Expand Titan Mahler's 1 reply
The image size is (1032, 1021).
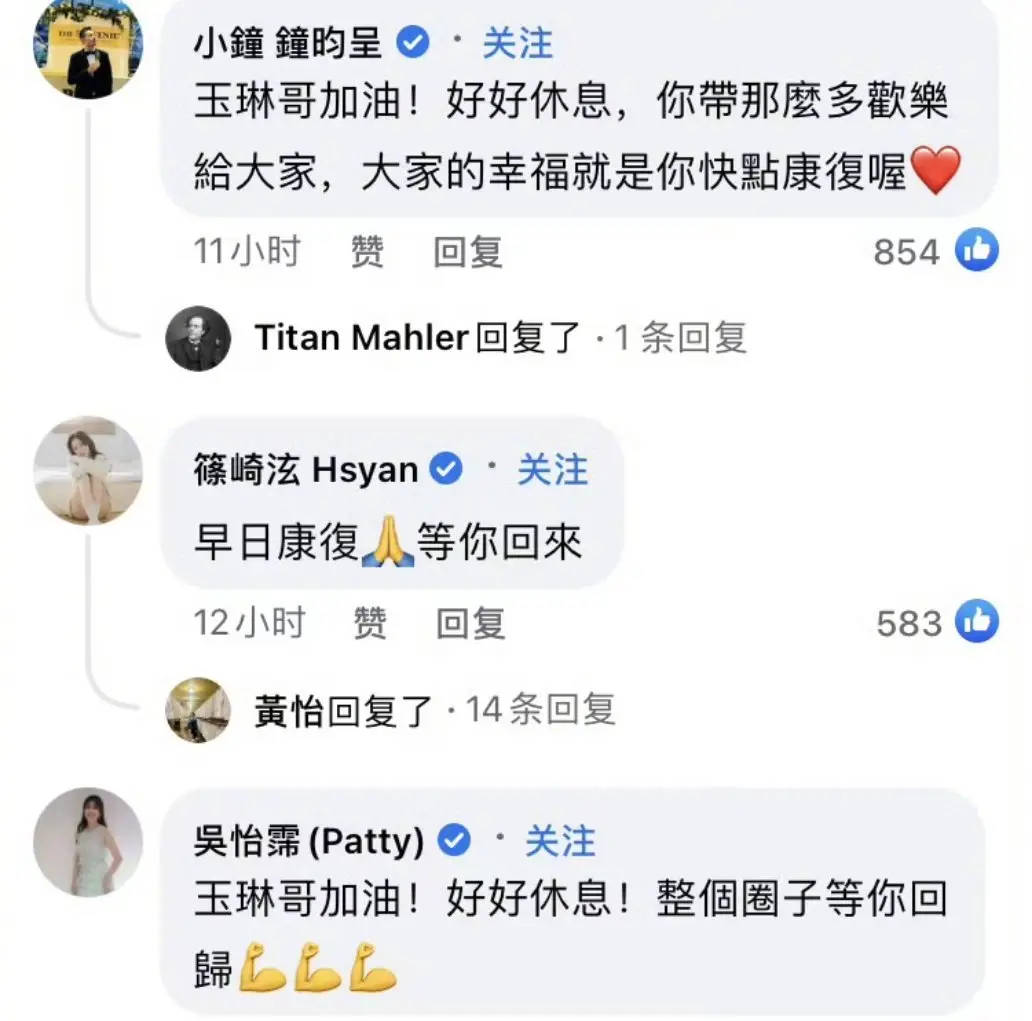pos(500,339)
